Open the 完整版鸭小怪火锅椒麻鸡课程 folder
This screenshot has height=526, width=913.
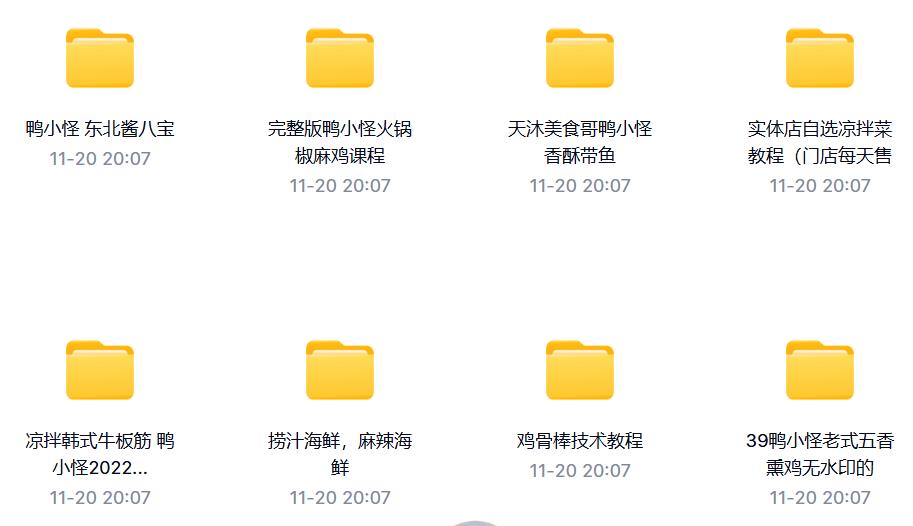coord(340,59)
